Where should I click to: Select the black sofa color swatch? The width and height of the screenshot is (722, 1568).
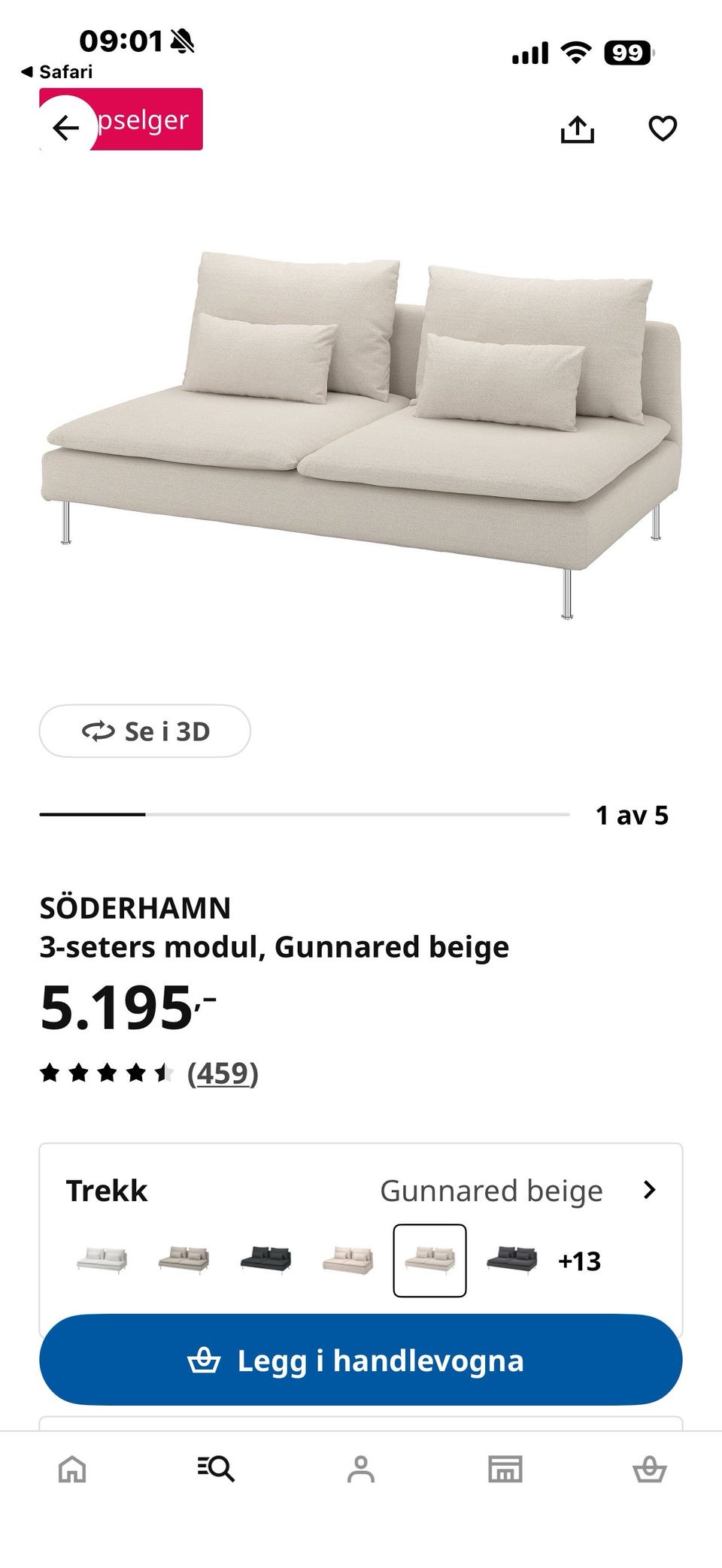tap(264, 1258)
